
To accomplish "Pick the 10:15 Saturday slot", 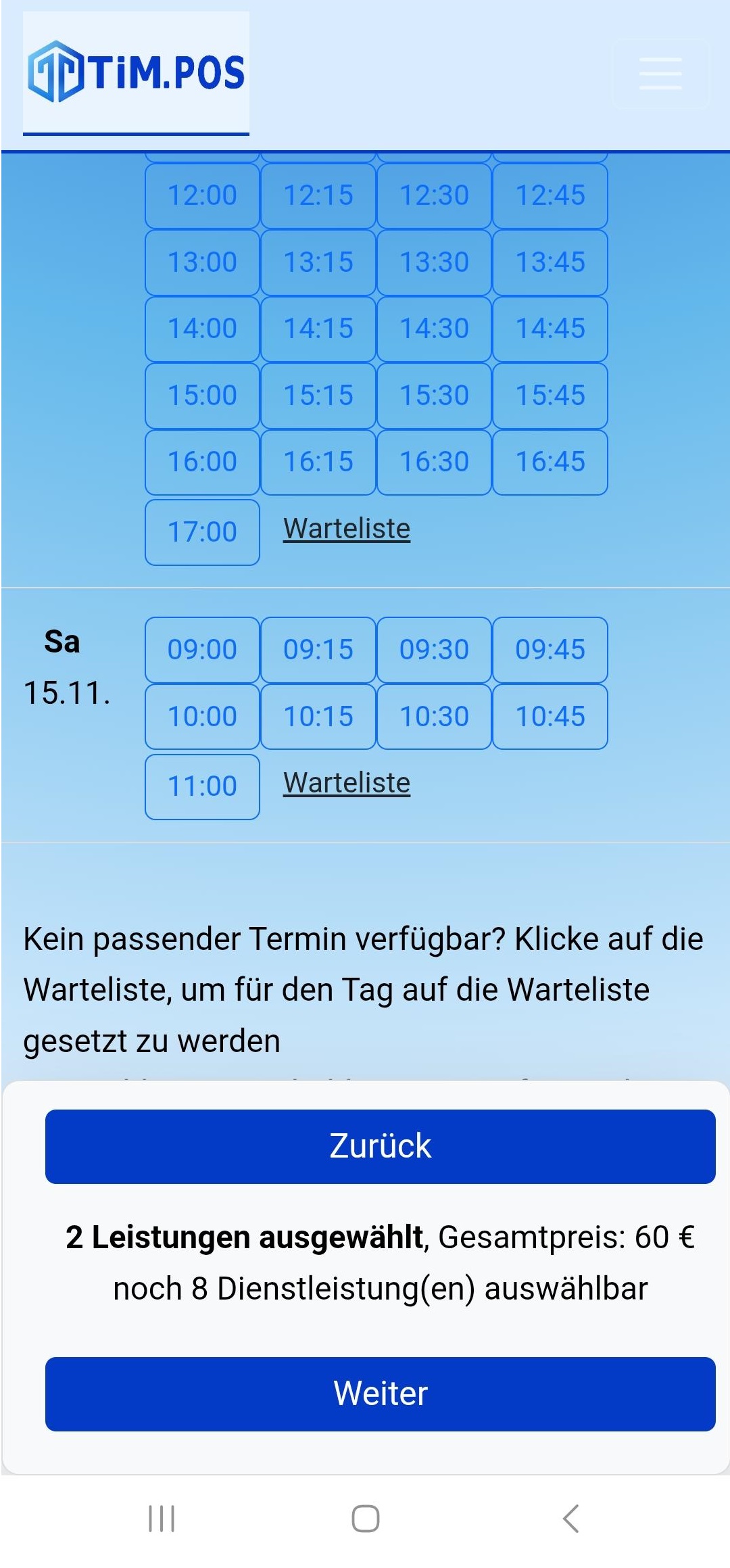I will (x=318, y=717).
